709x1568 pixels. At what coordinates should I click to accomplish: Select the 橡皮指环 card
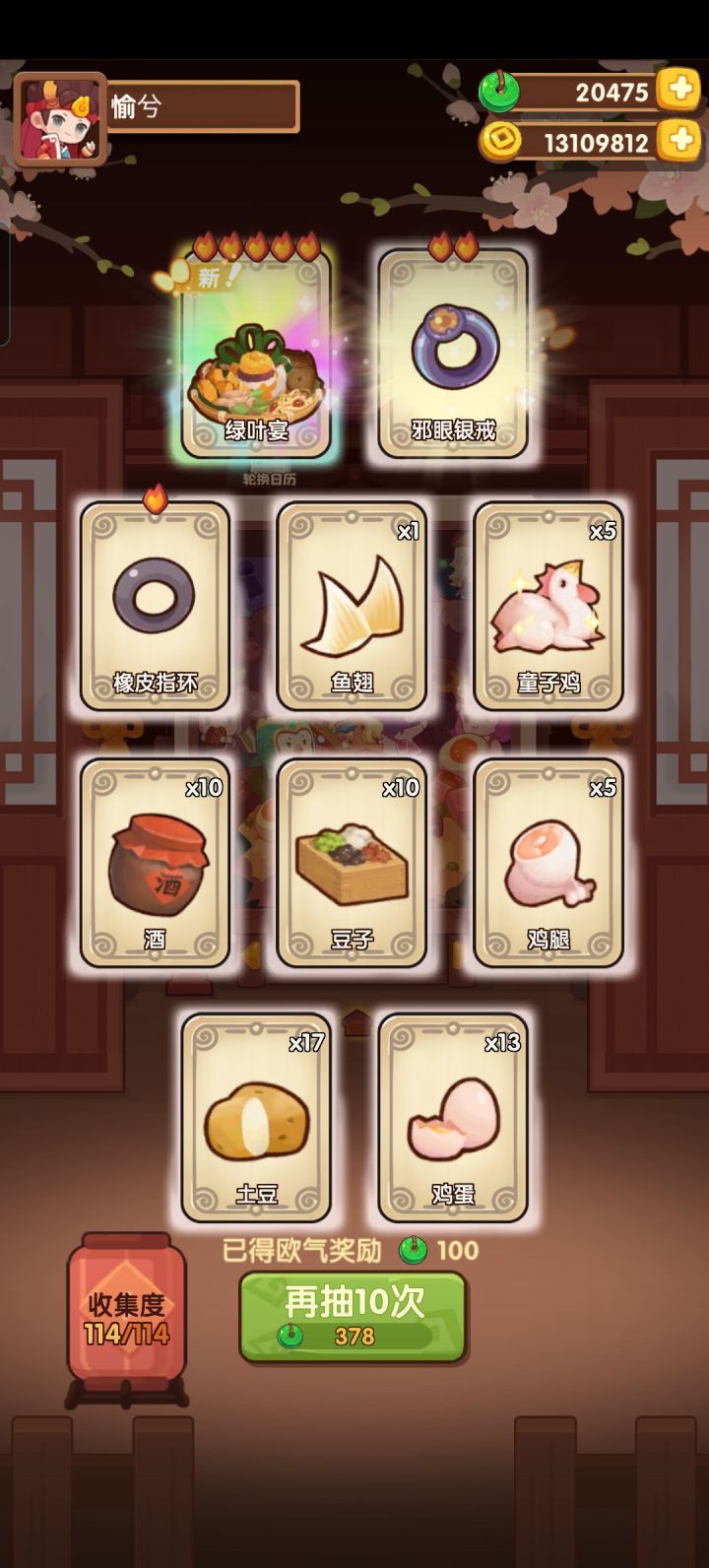155,606
